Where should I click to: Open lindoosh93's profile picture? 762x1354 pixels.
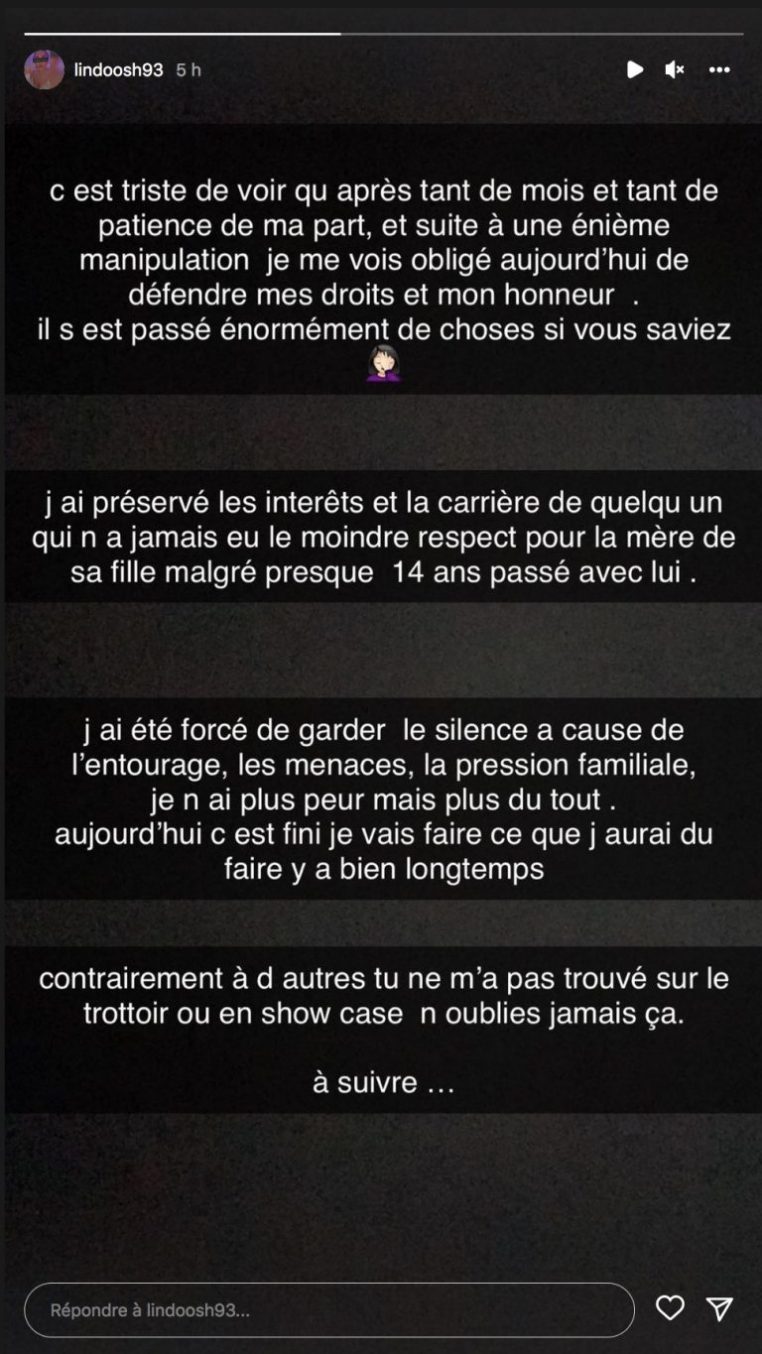(44, 70)
